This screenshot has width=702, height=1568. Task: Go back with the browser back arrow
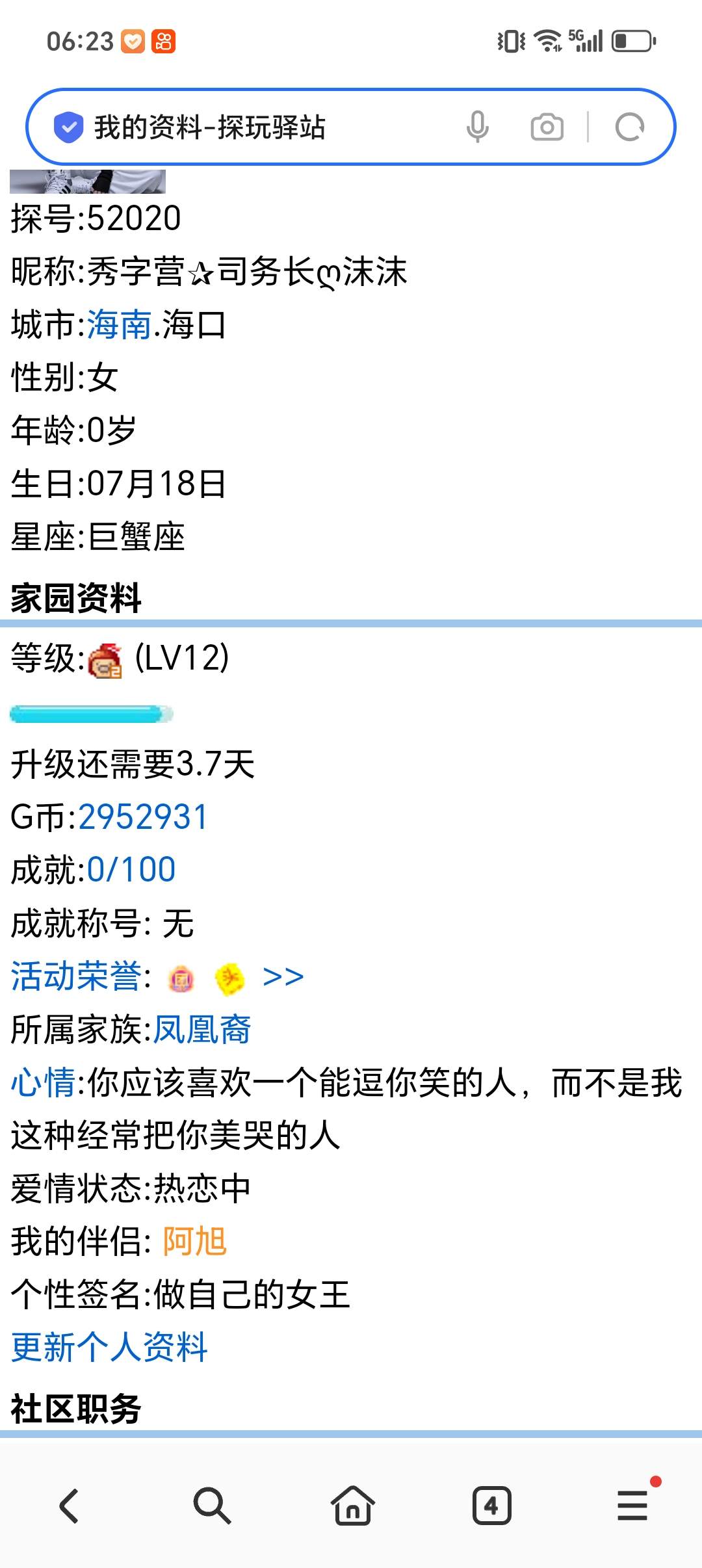click(x=70, y=1506)
